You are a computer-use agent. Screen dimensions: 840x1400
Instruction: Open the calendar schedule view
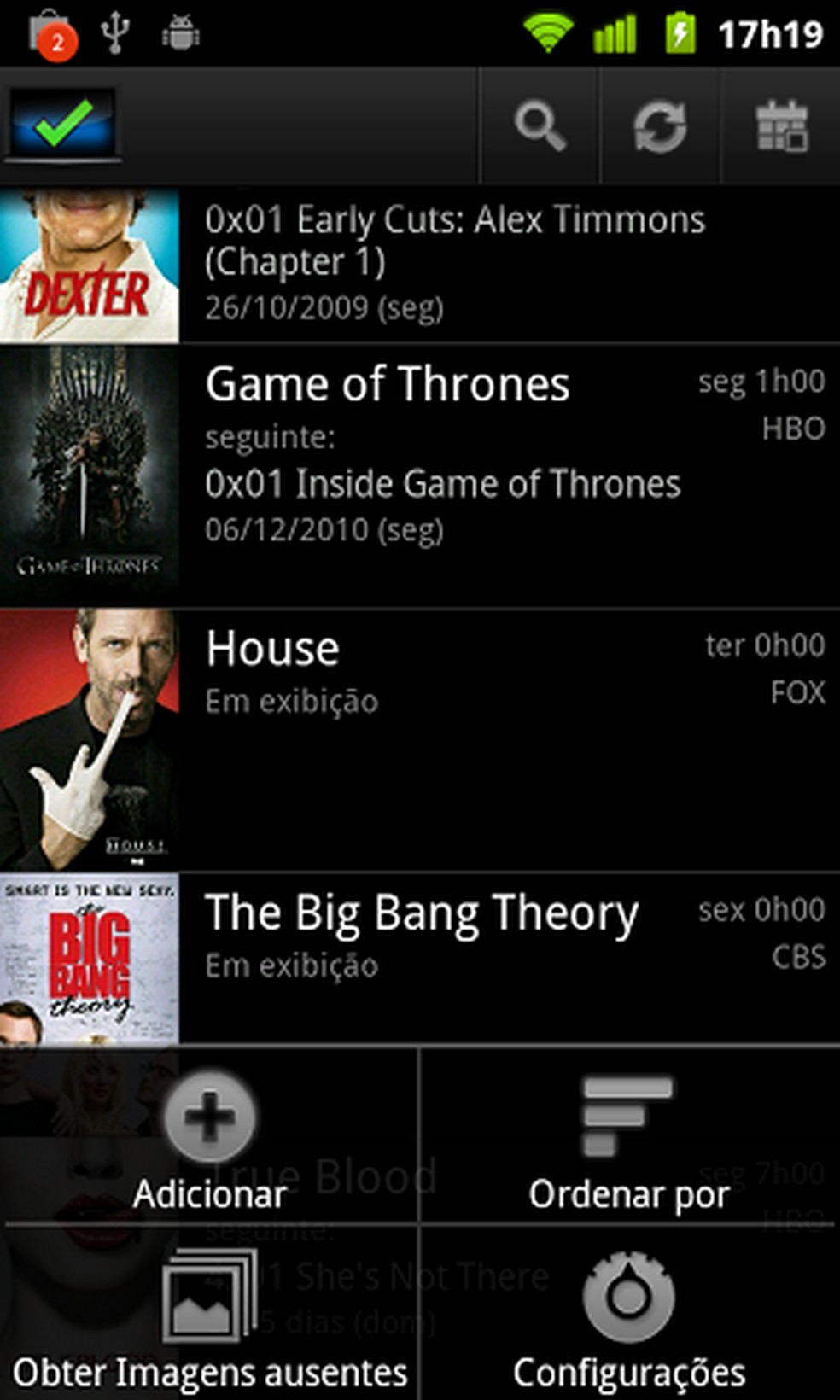click(x=781, y=126)
